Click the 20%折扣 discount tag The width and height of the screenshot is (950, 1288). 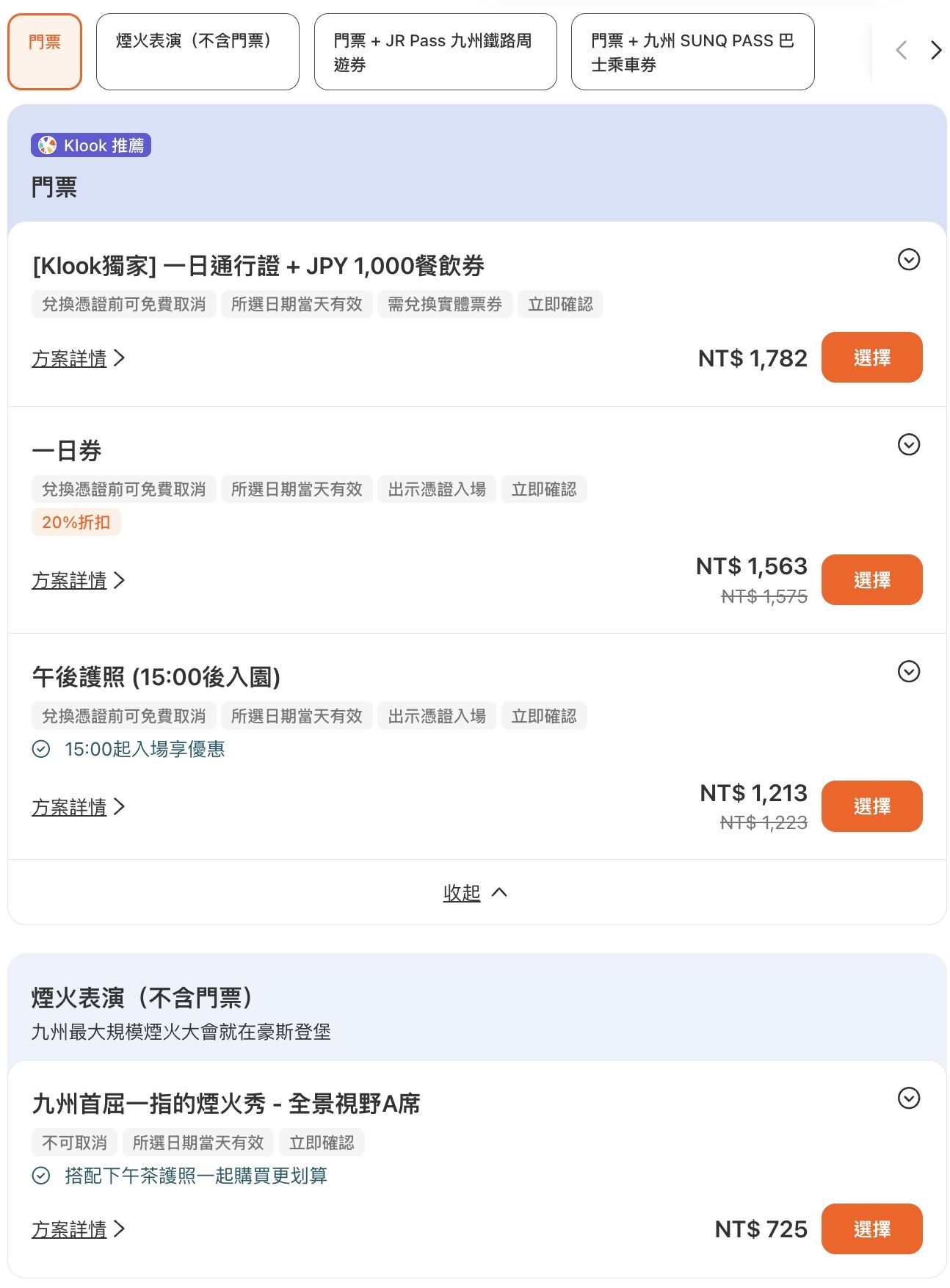tap(76, 521)
